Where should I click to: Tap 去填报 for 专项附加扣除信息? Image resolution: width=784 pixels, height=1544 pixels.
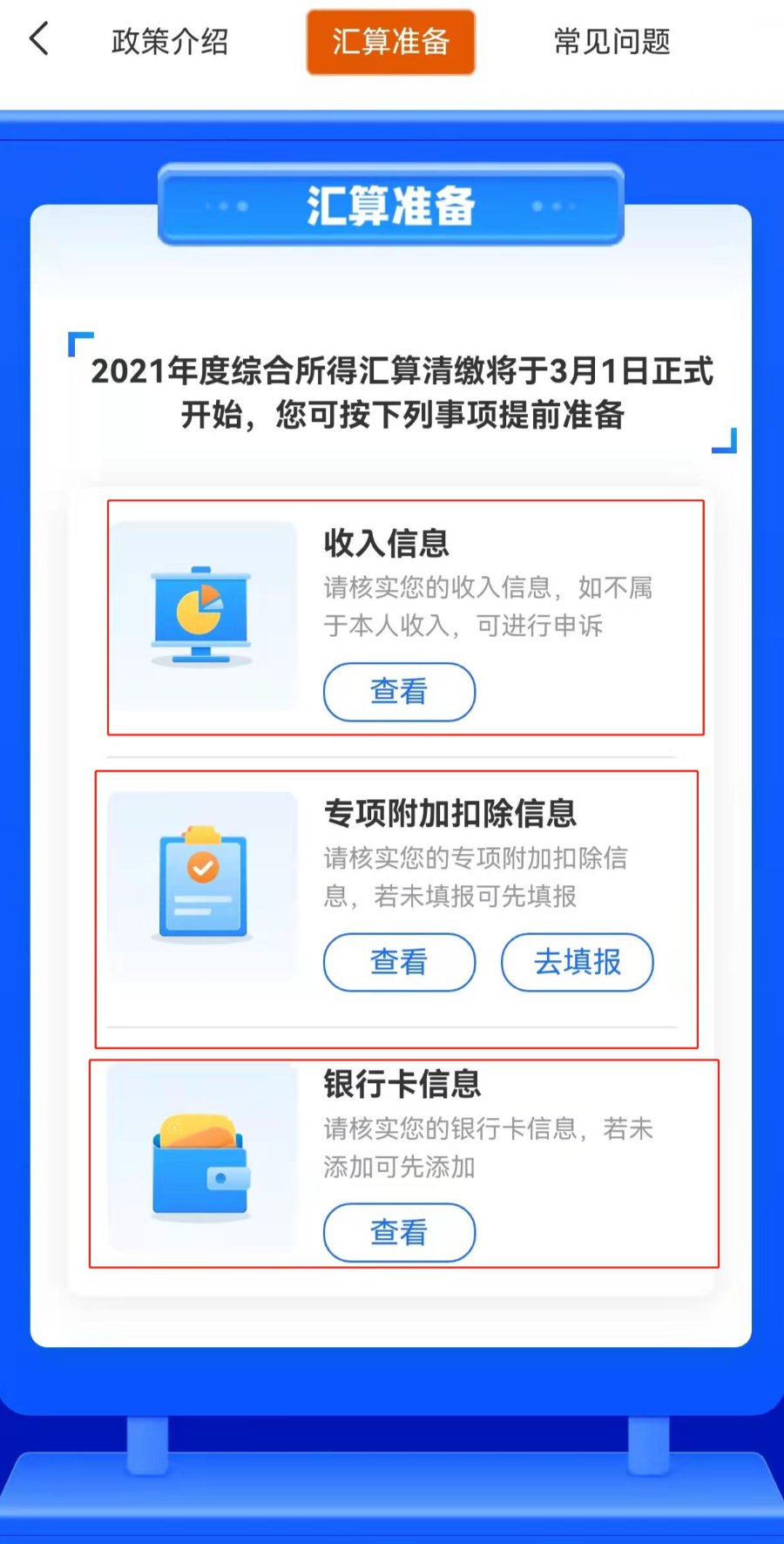click(577, 962)
